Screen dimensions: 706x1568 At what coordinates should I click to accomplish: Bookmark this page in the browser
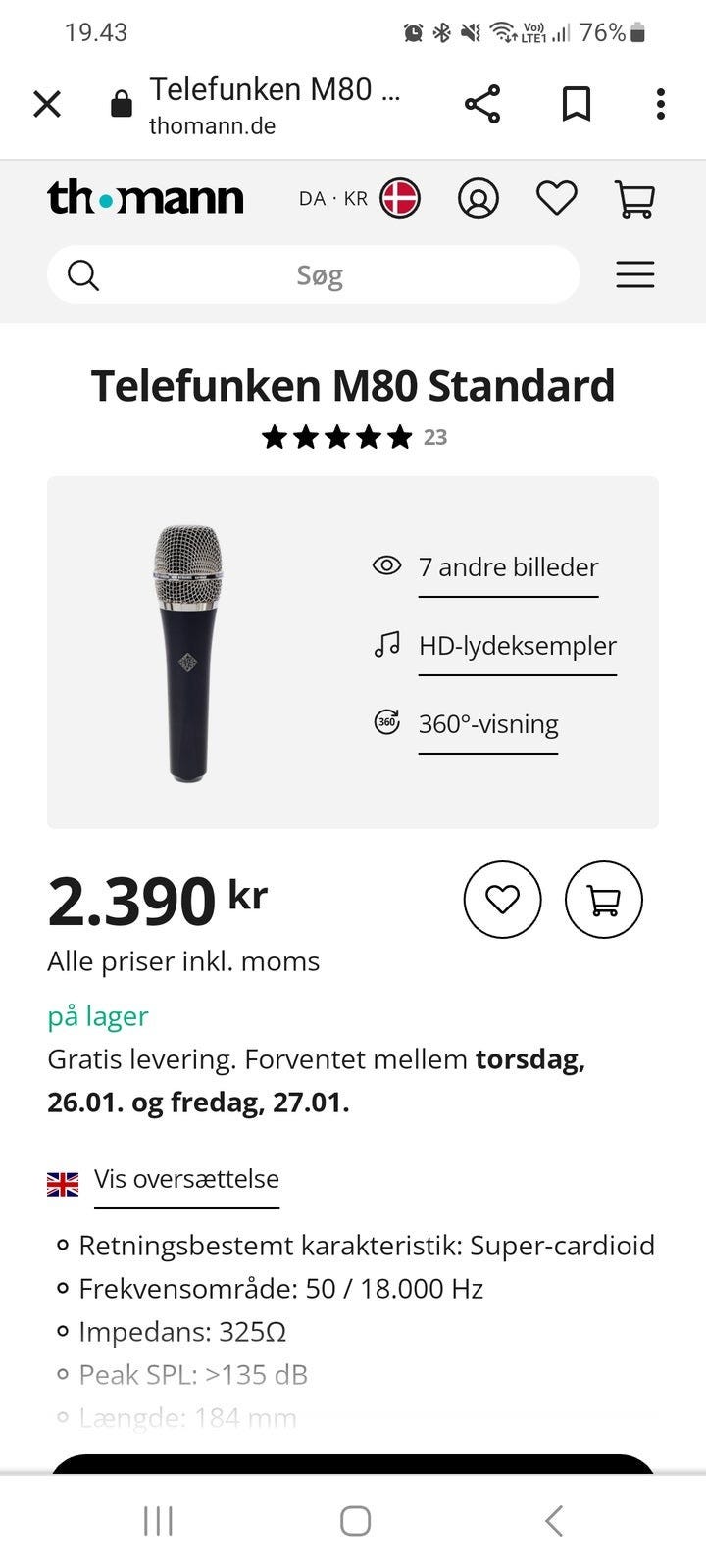point(576,104)
